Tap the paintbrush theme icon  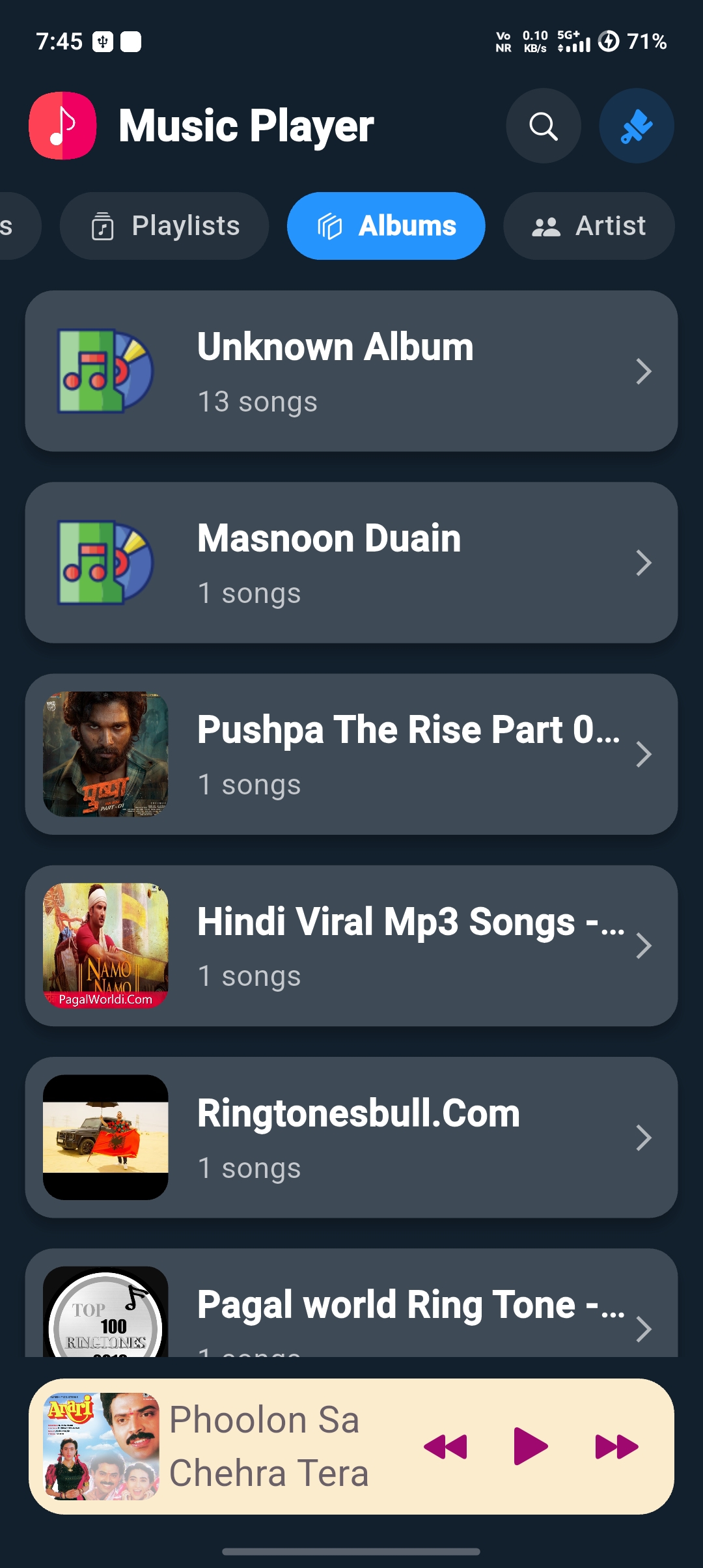(637, 126)
